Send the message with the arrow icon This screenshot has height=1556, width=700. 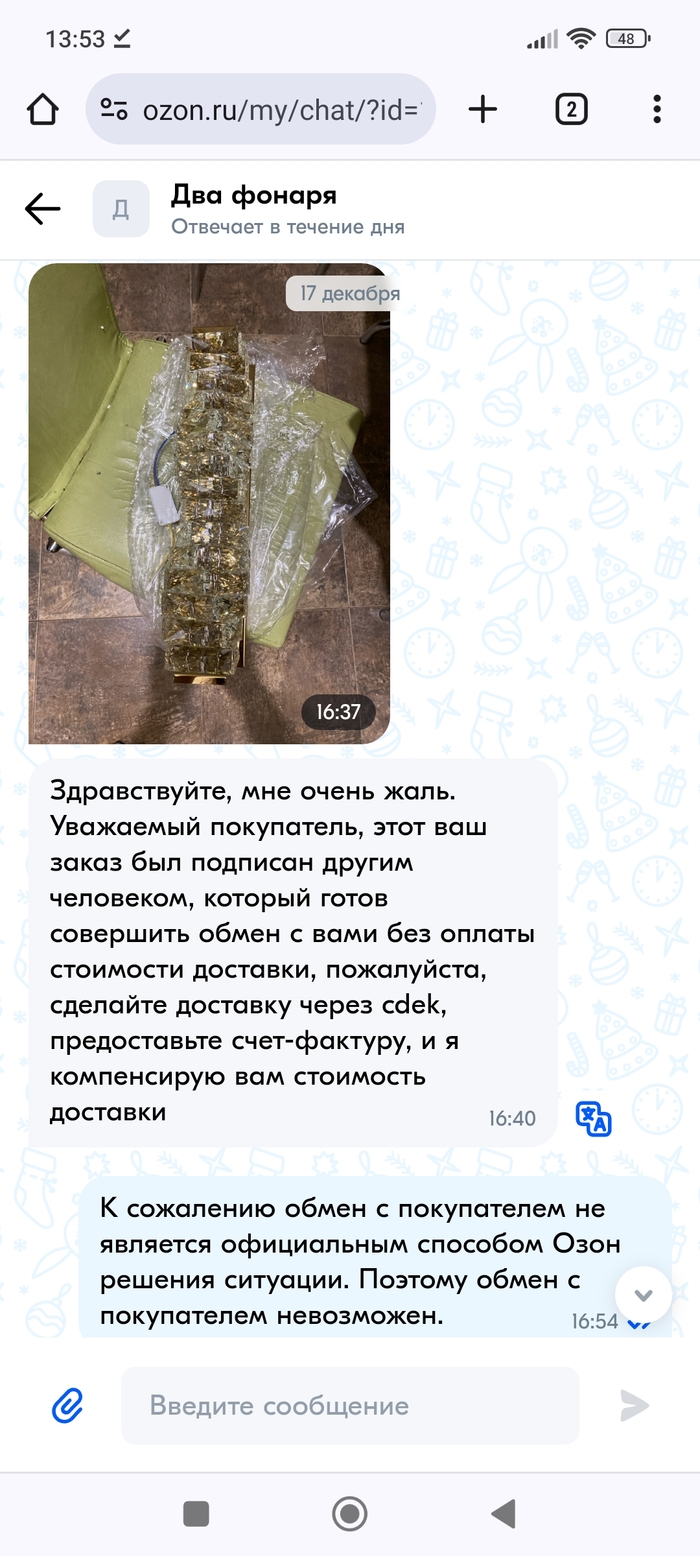[x=635, y=1406]
